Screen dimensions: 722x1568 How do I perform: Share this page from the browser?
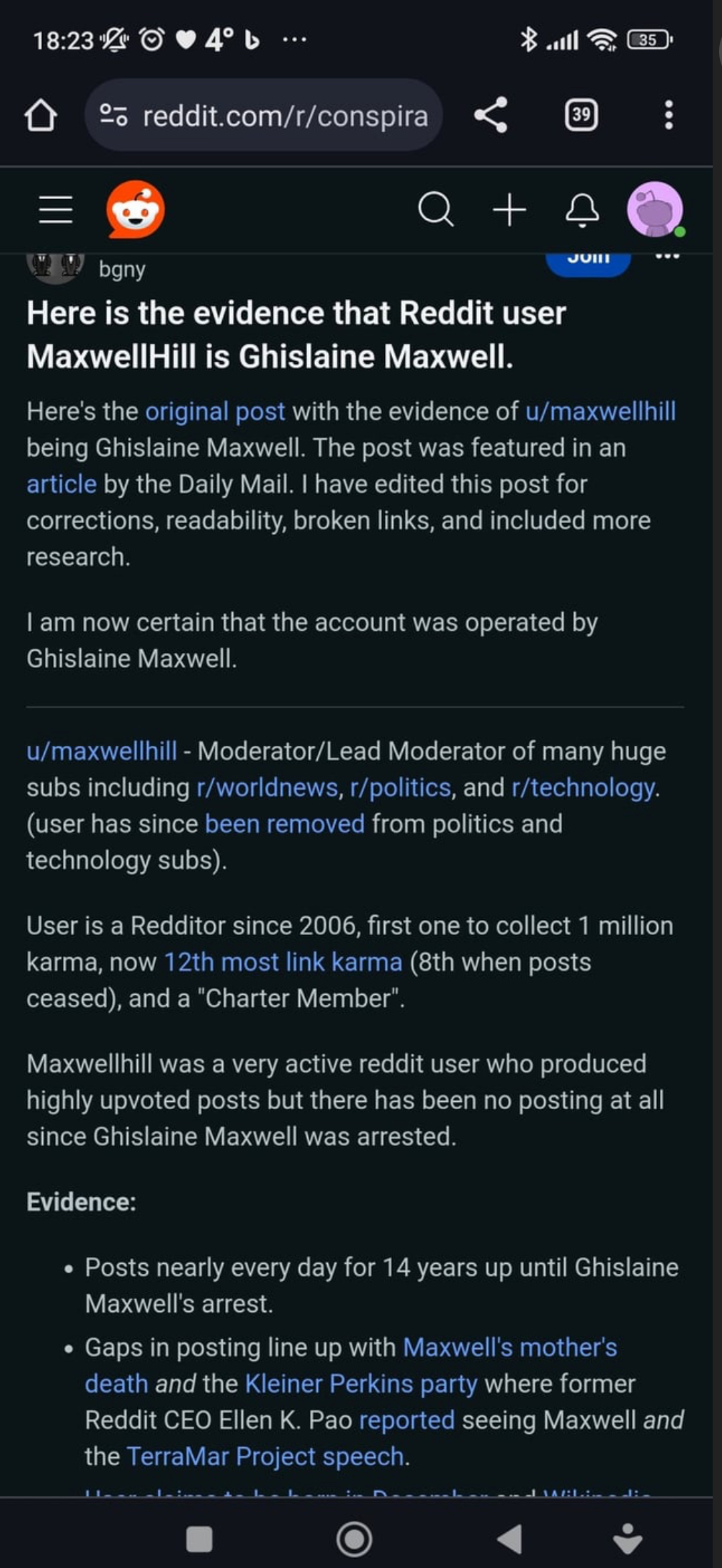(x=491, y=115)
